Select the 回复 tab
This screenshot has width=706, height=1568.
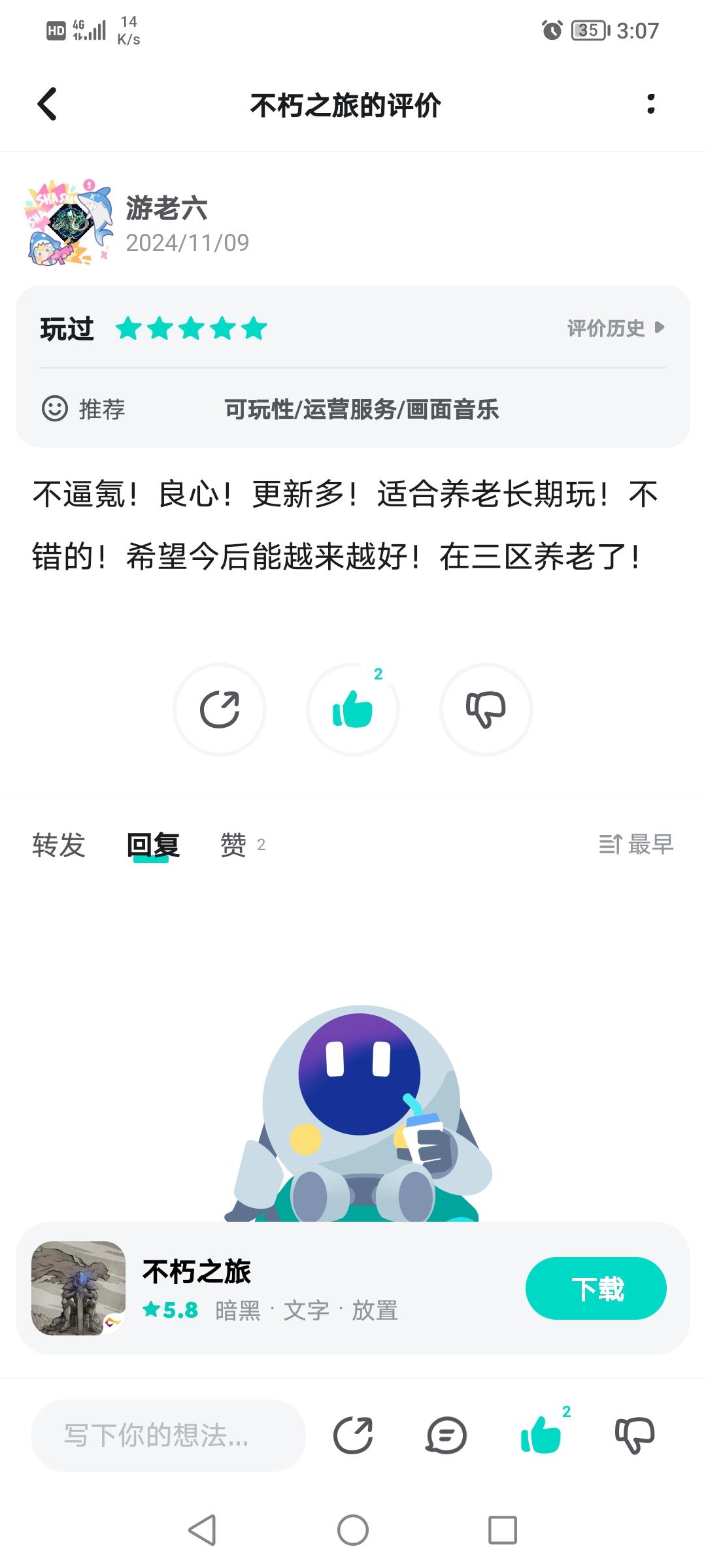click(x=153, y=845)
